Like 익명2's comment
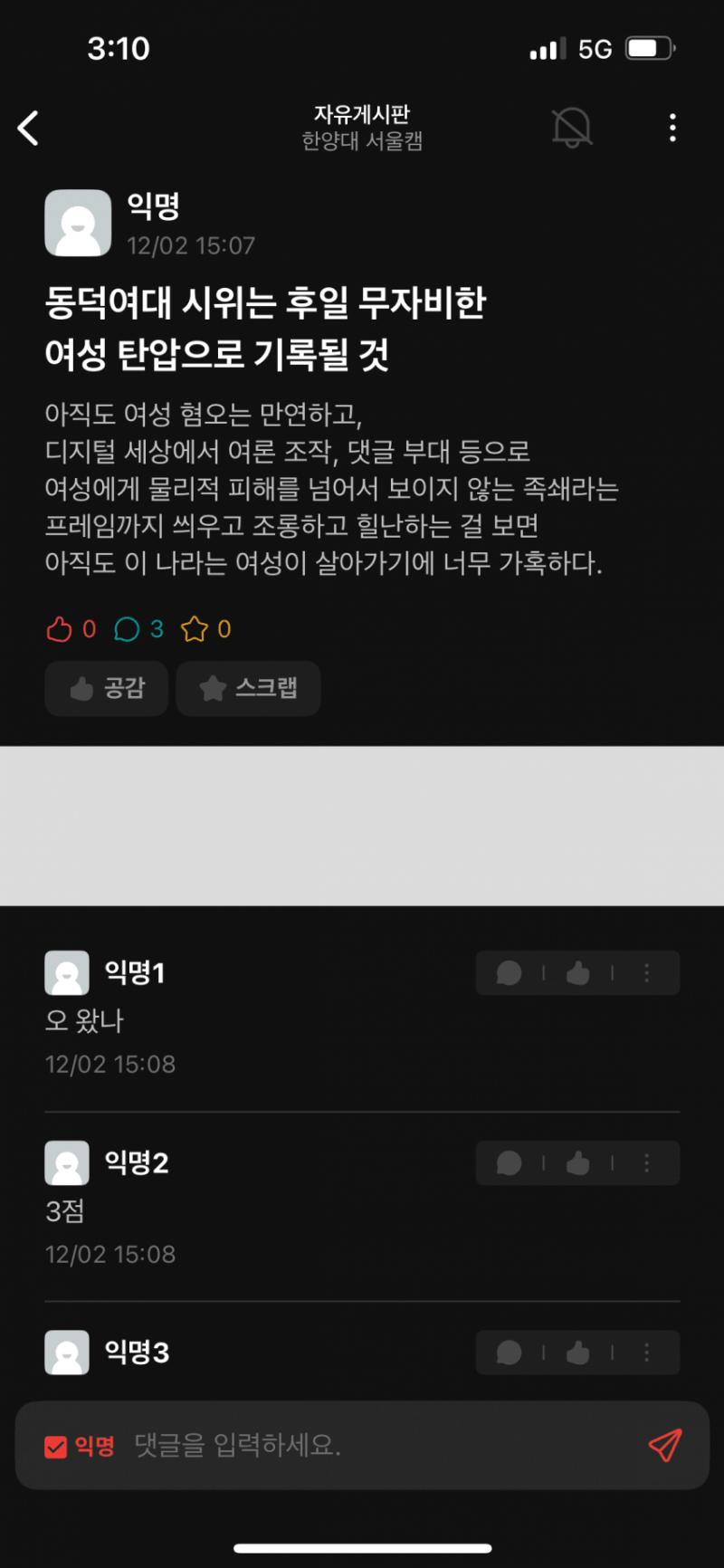The height and width of the screenshot is (1568, 724). pos(577,1163)
